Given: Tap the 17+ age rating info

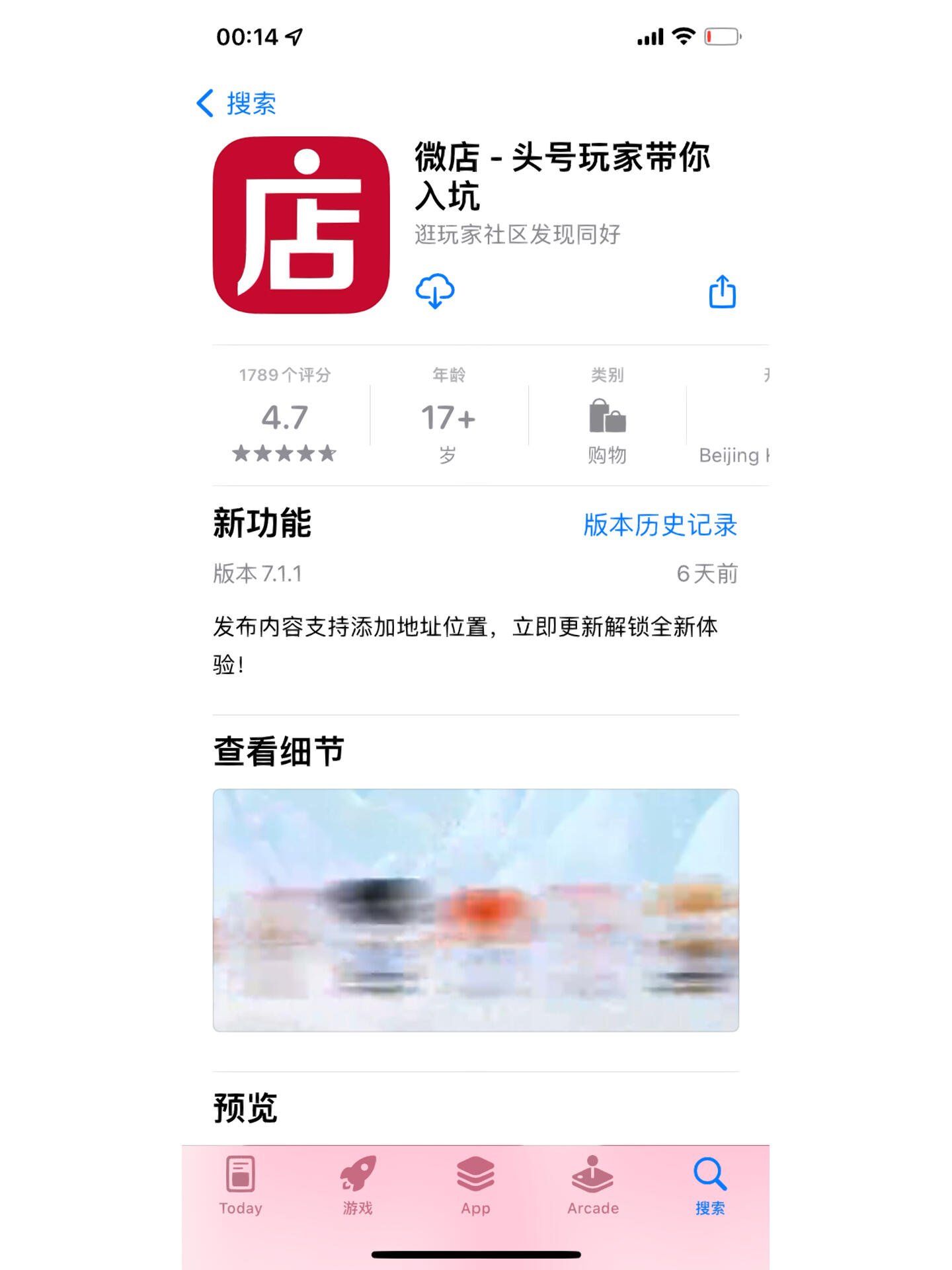Looking at the screenshot, I should coord(448,418).
